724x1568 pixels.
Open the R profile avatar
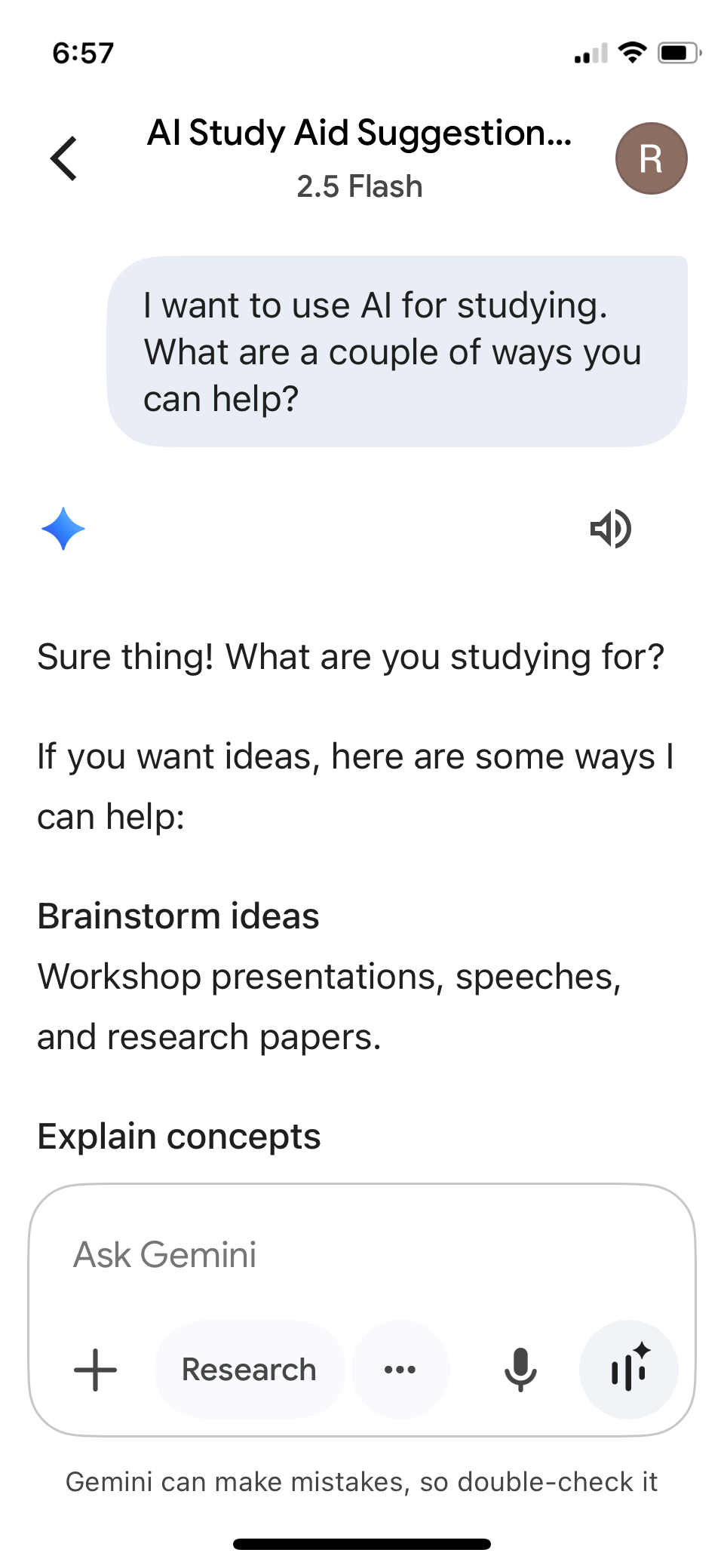pyautogui.click(x=651, y=158)
